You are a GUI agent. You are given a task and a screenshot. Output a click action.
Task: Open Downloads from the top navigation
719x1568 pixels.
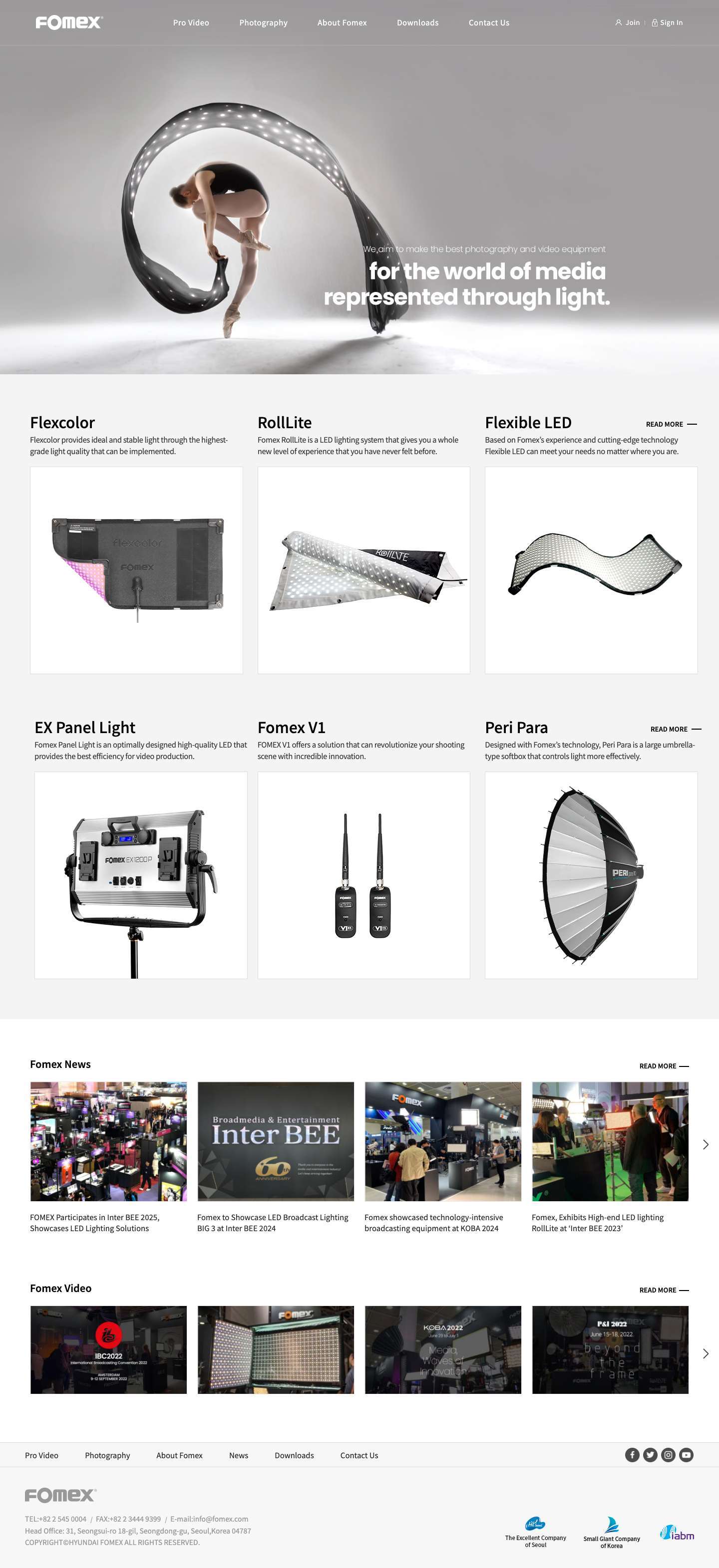click(417, 22)
